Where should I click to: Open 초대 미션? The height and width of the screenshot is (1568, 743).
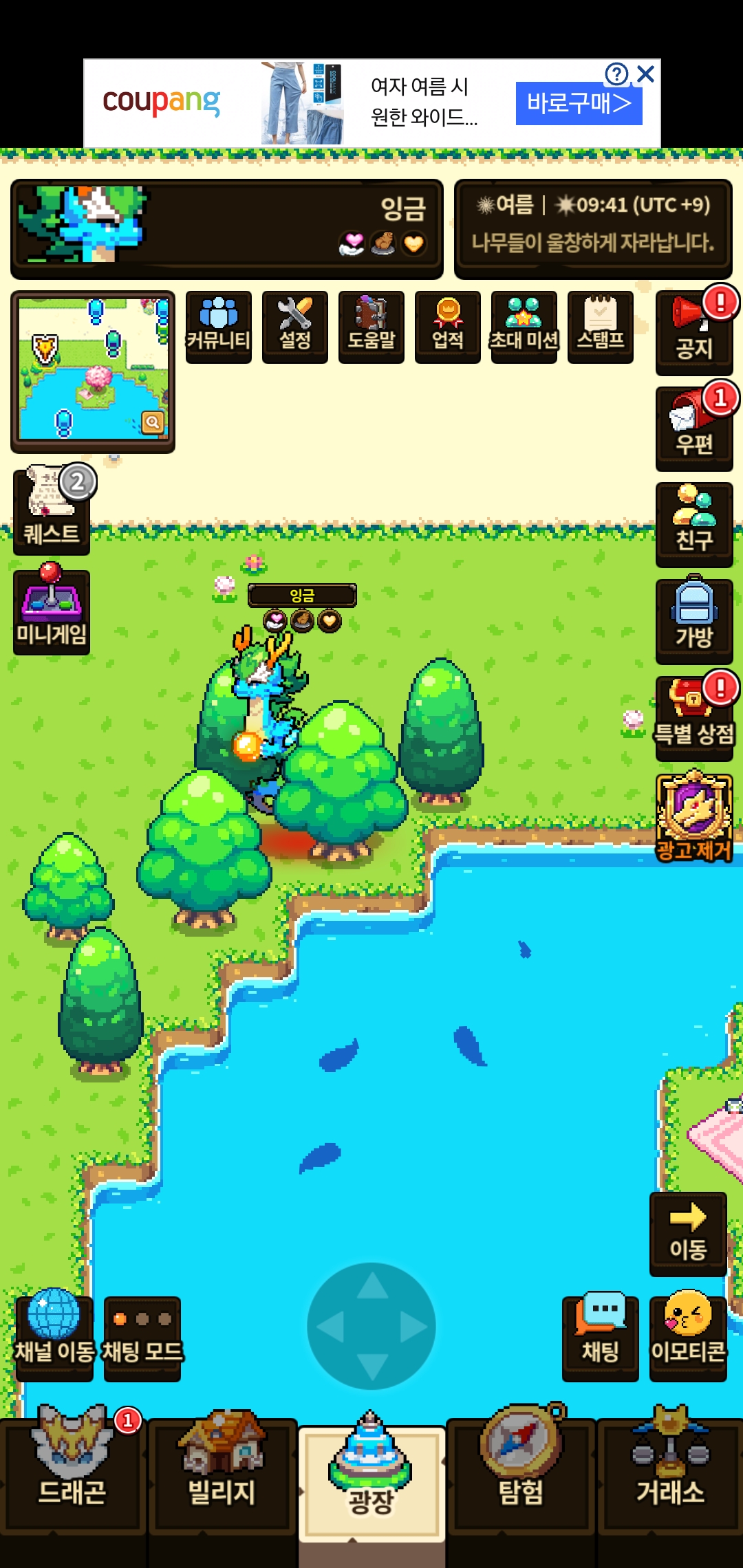524,327
